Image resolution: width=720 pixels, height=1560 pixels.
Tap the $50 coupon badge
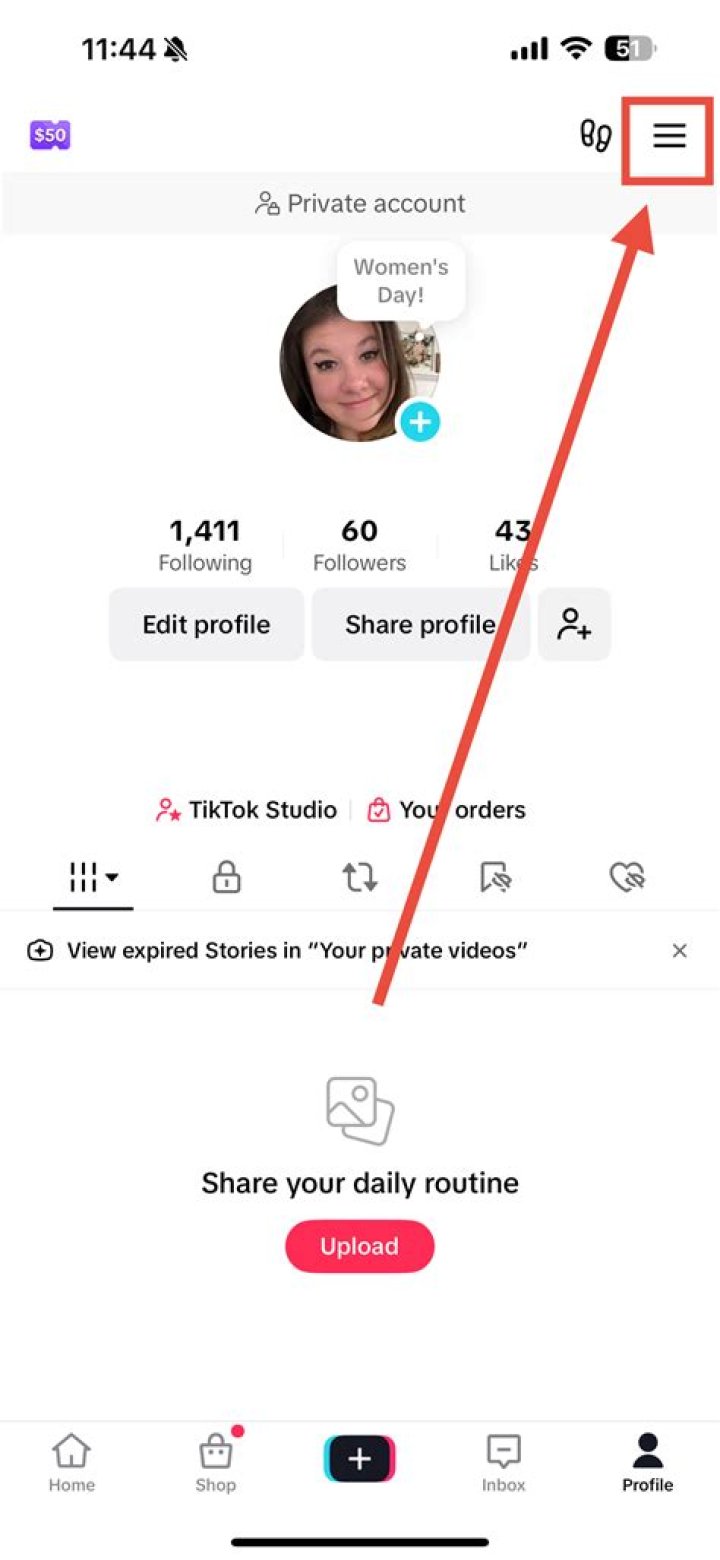point(50,135)
